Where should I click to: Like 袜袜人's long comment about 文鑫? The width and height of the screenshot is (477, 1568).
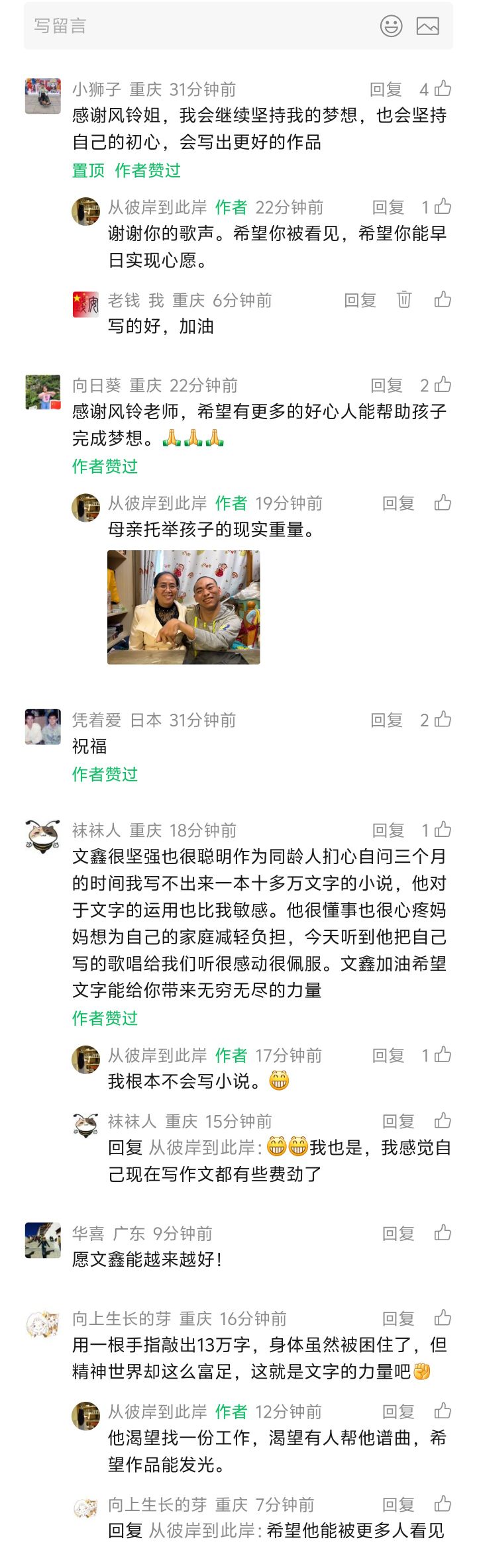443,830
